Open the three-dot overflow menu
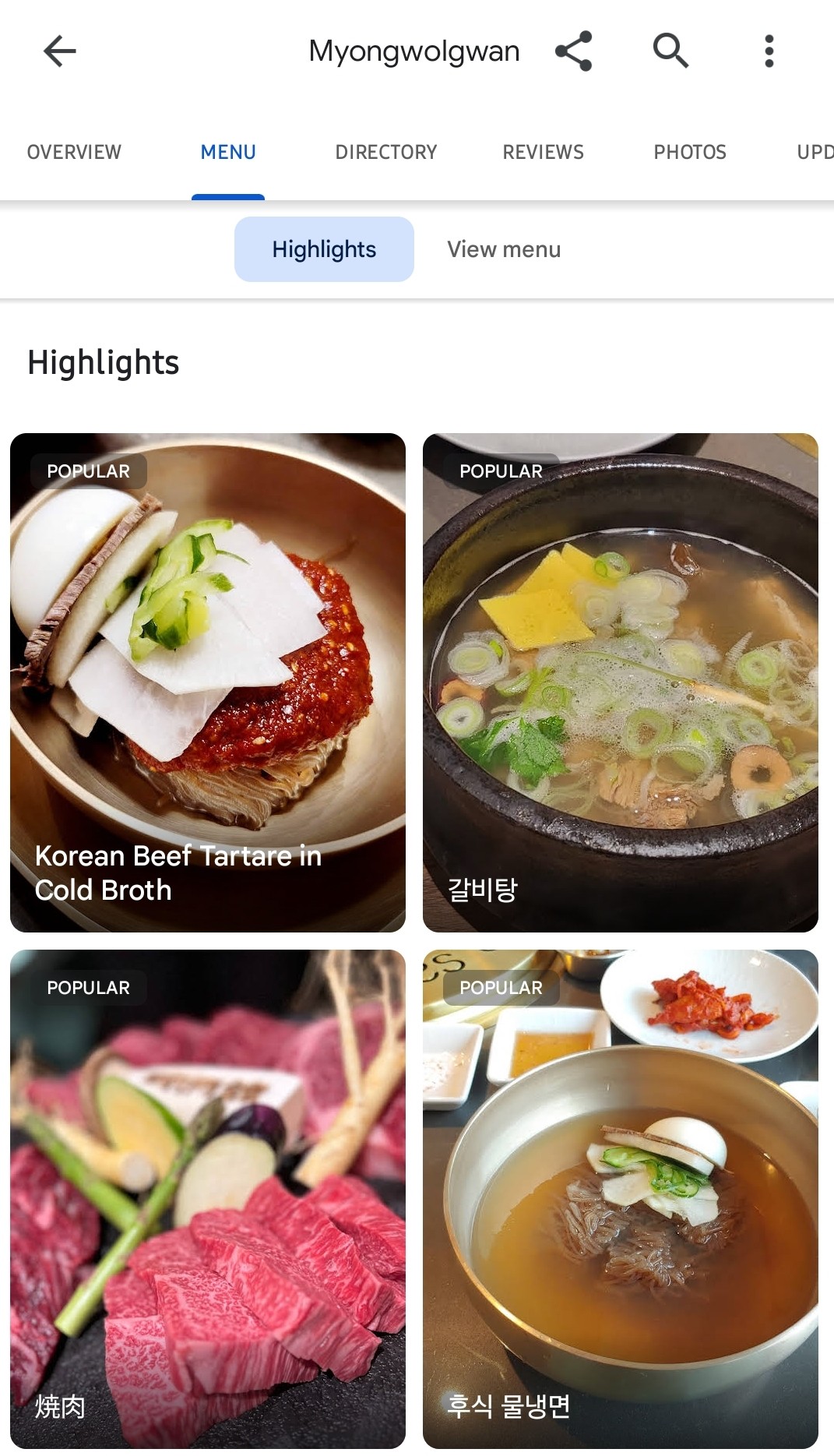The width and height of the screenshot is (834, 1456). (769, 52)
